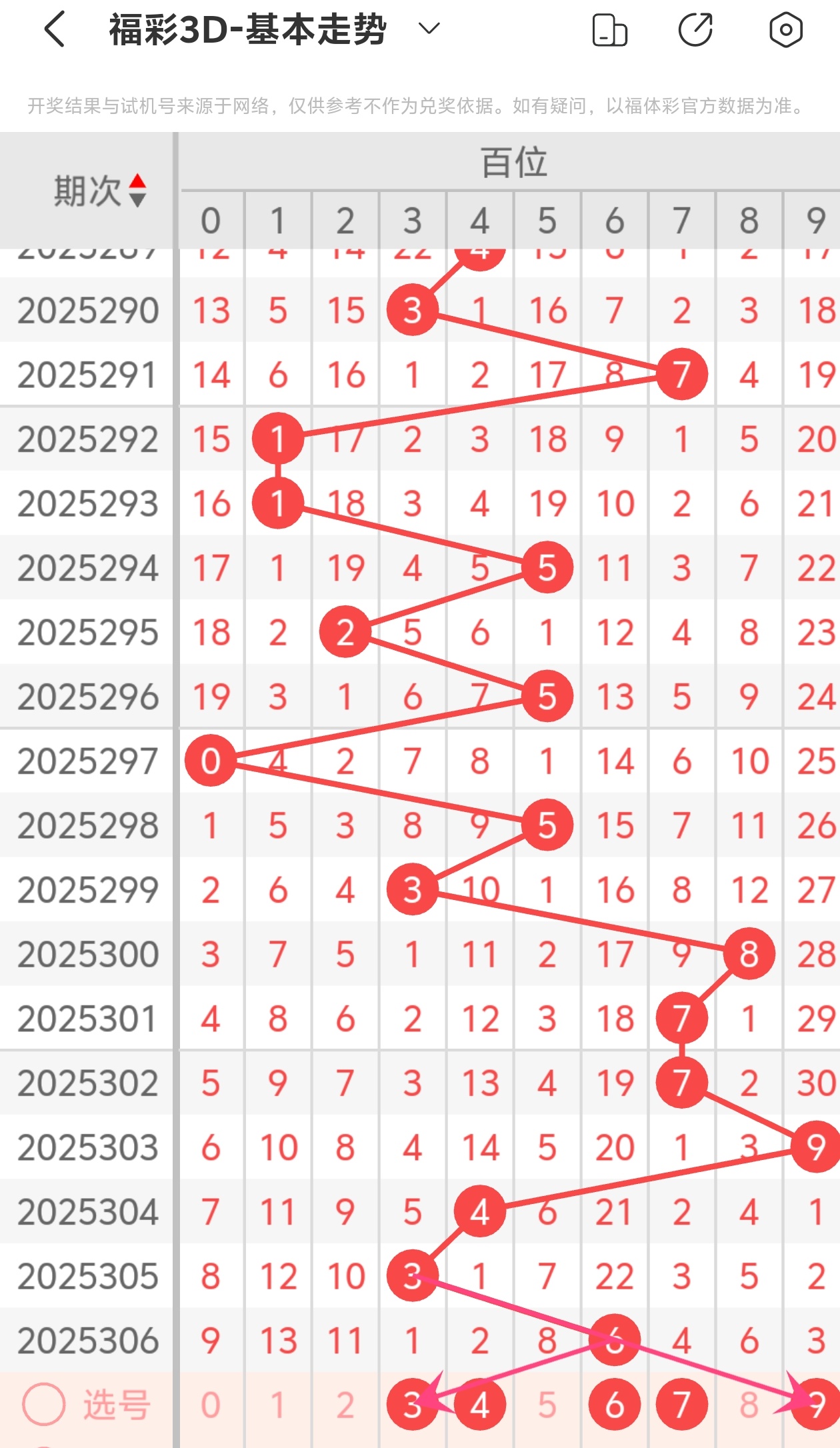The image size is (840, 1448).
Task: Unselect number 4 in the 选号 row
Action: pos(480,1405)
